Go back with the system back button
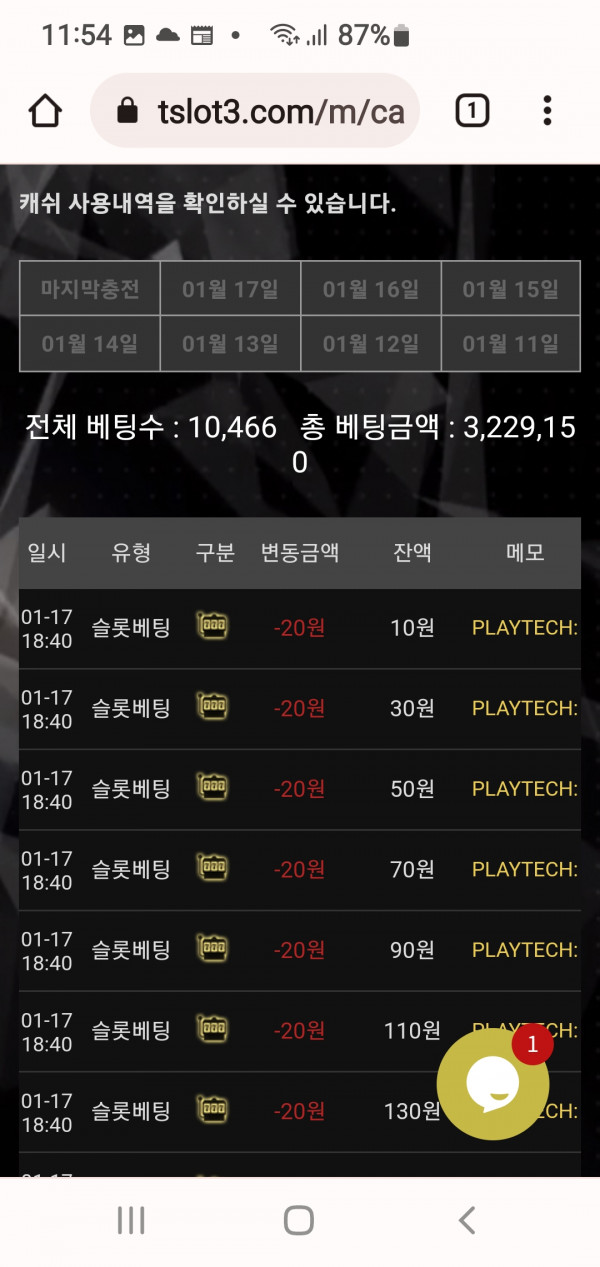Viewport: 600px width, 1267px height. pyautogui.click(x=466, y=1220)
